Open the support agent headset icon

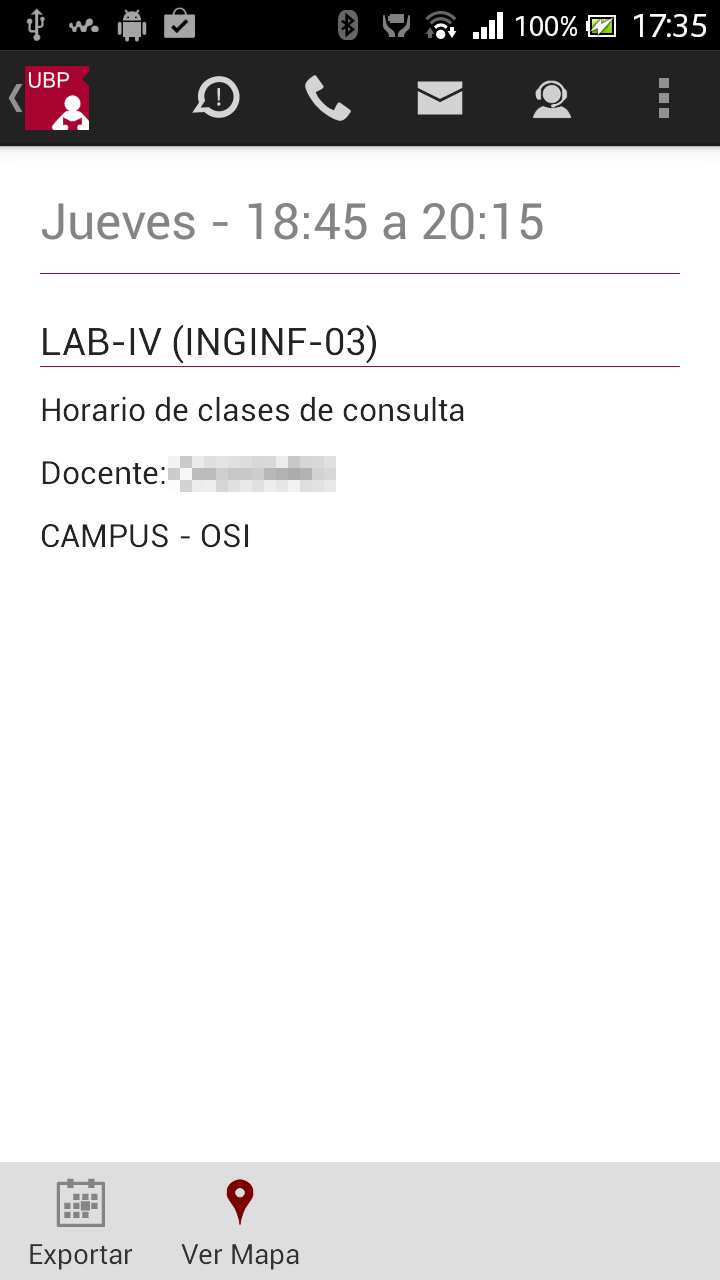[x=551, y=98]
